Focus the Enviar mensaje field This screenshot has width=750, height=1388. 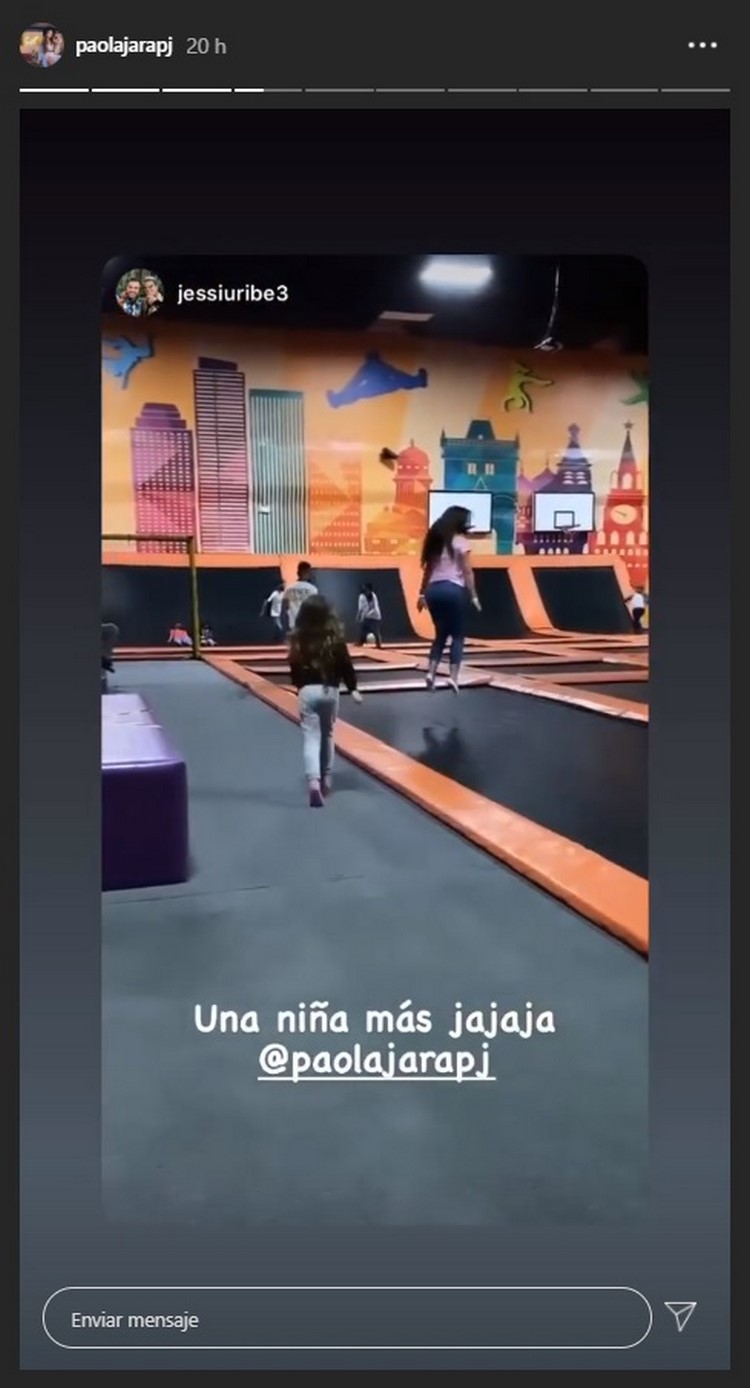click(x=346, y=1319)
